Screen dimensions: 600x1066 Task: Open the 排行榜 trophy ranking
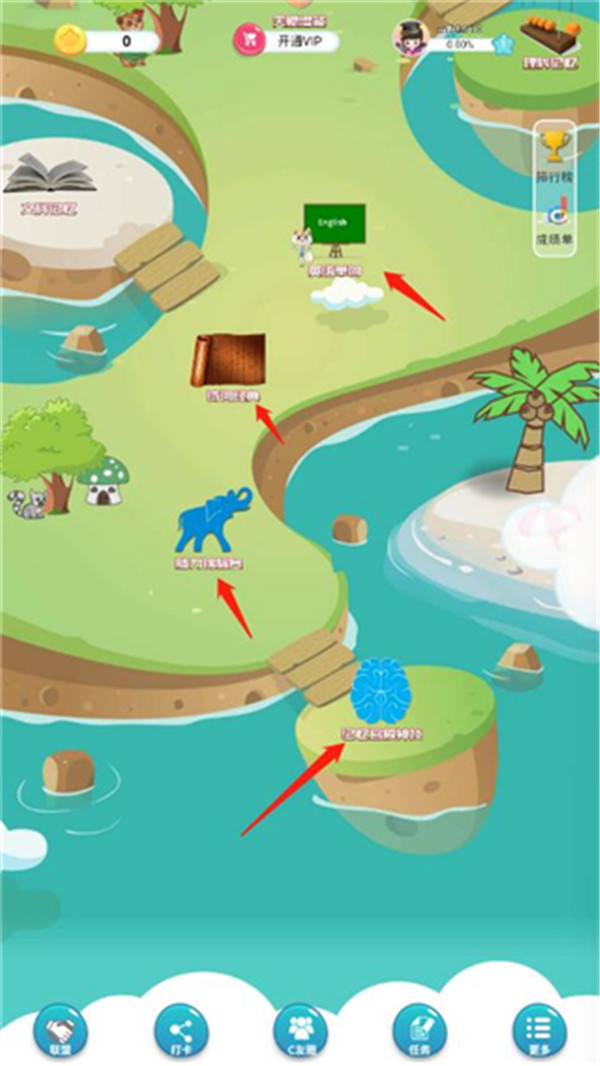pyautogui.click(x=553, y=153)
